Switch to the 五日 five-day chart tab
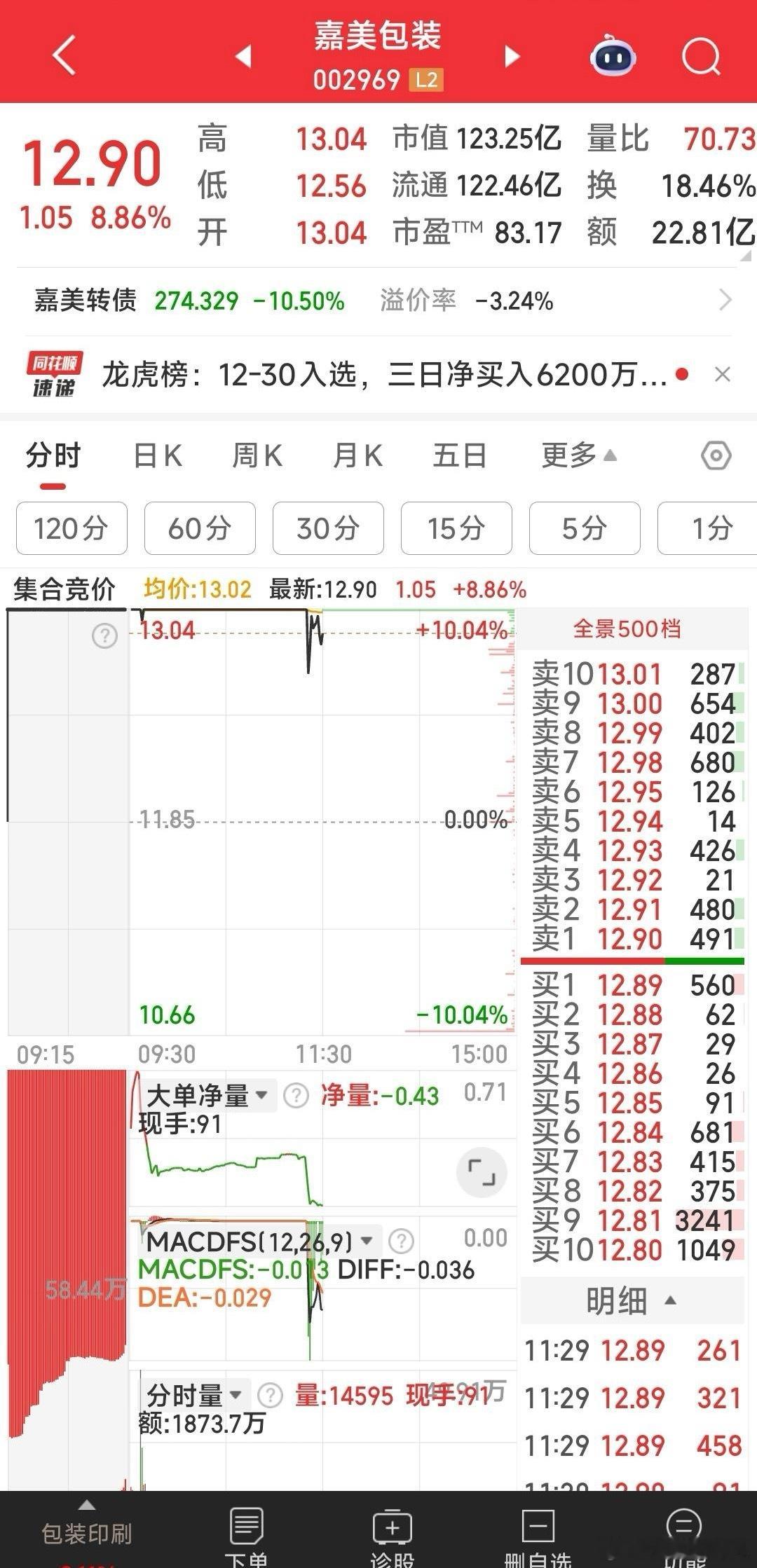The width and height of the screenshot is (757, 1568). coord(458,455)
